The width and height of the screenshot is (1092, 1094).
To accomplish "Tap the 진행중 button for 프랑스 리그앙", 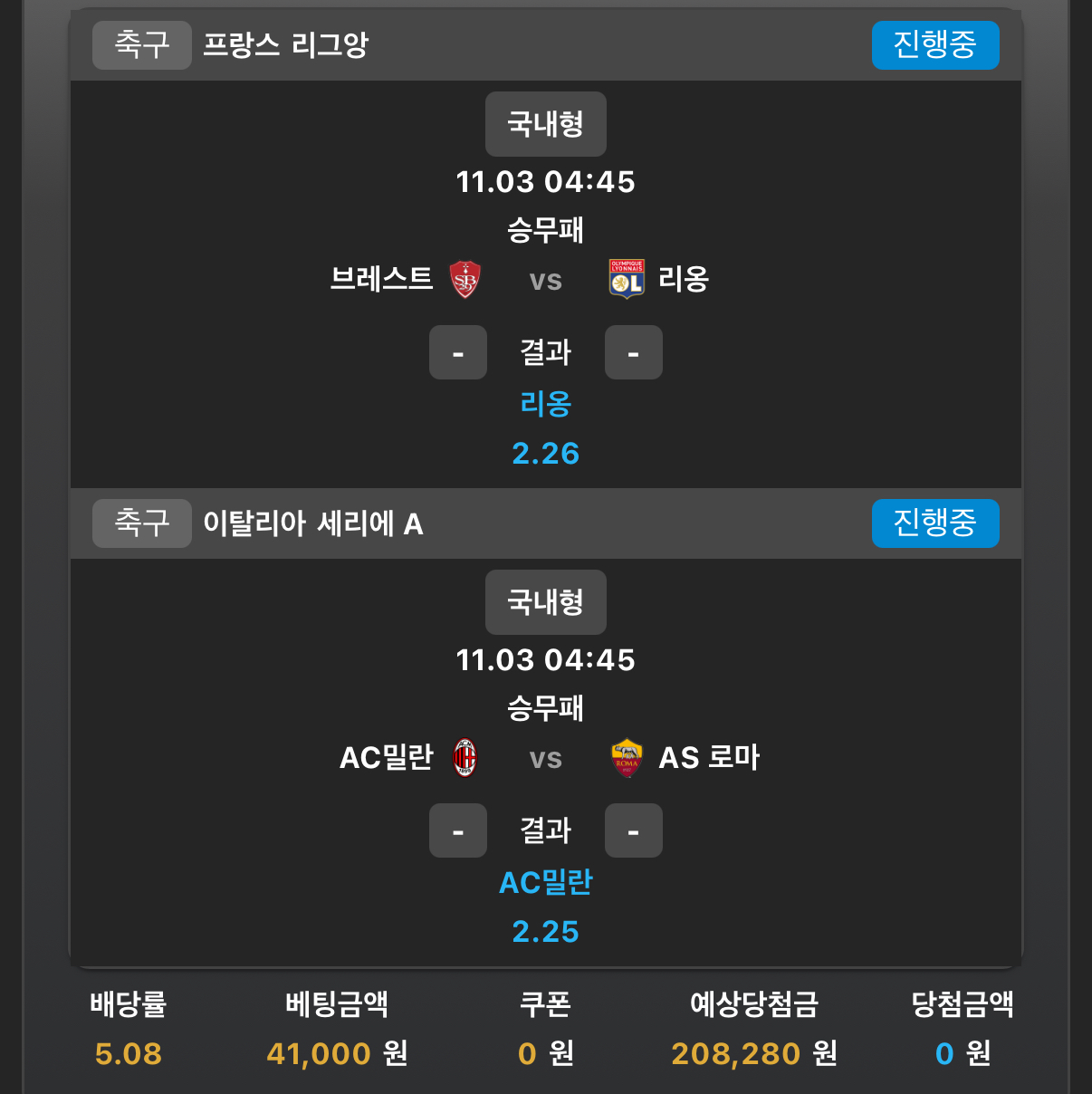I will [x=934, y=45].
